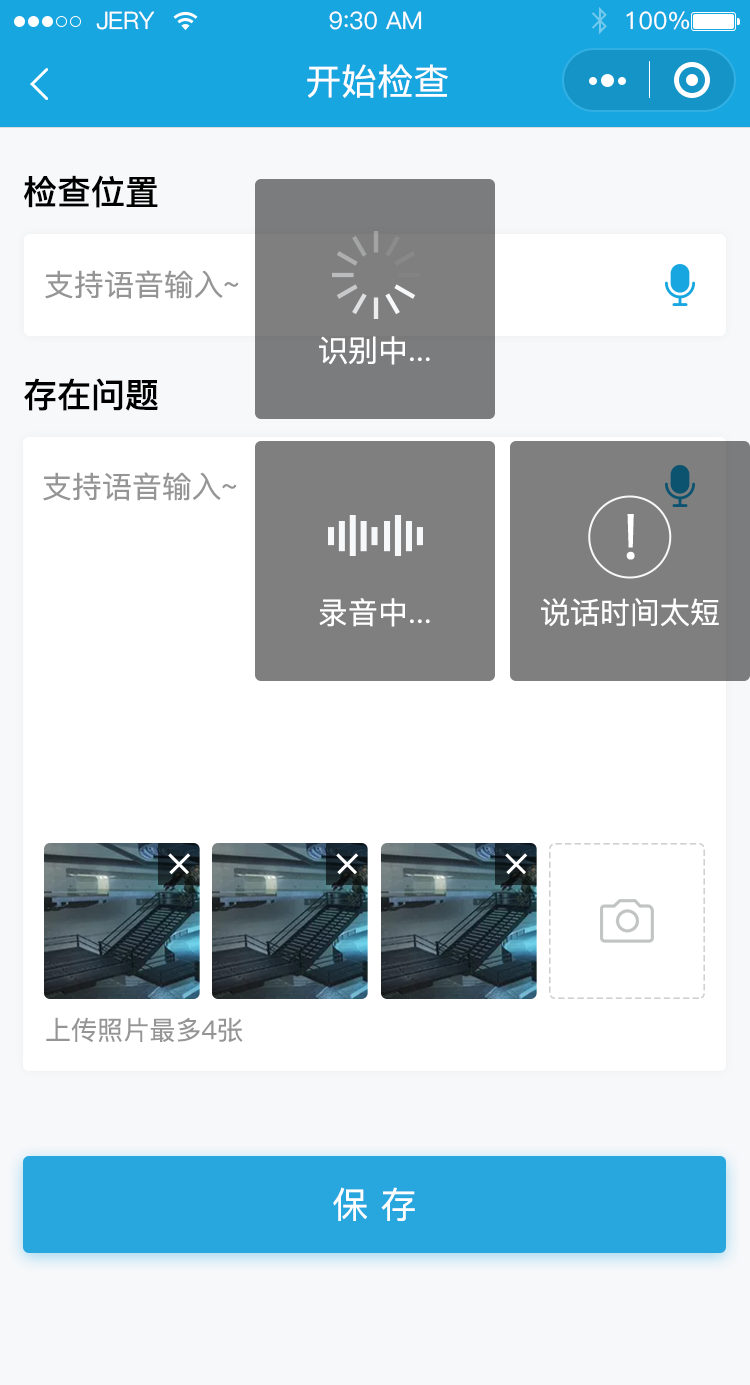Close the mini program with the circle icon

692,80
